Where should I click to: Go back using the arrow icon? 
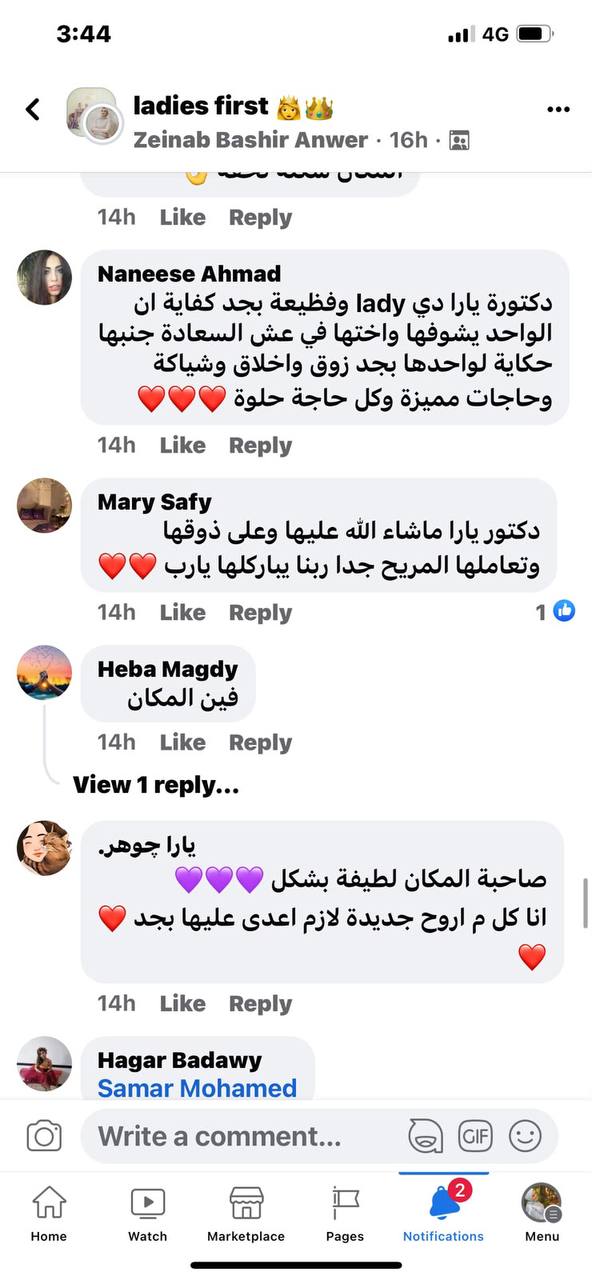(x=33, y=109)
